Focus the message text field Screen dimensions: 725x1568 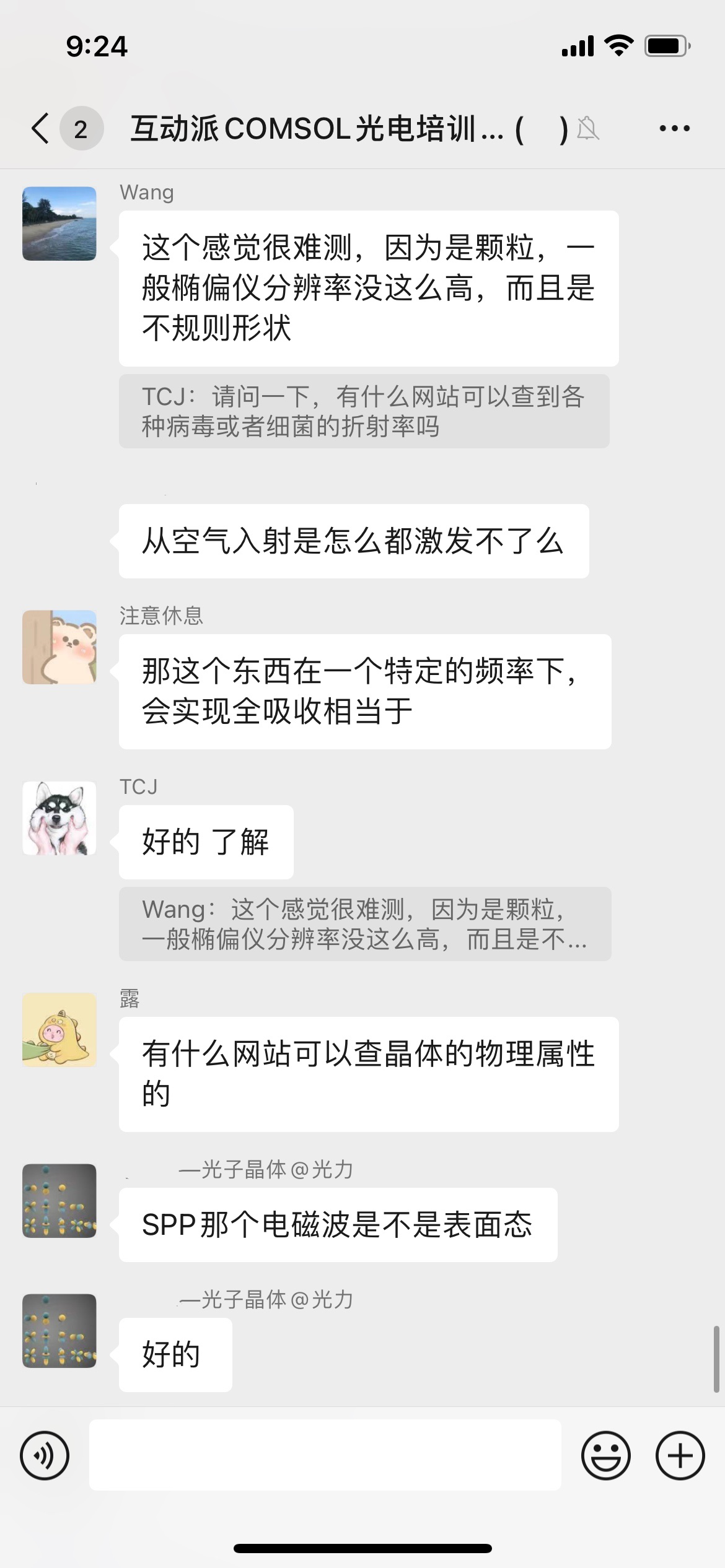click(x=325, y=1455)
